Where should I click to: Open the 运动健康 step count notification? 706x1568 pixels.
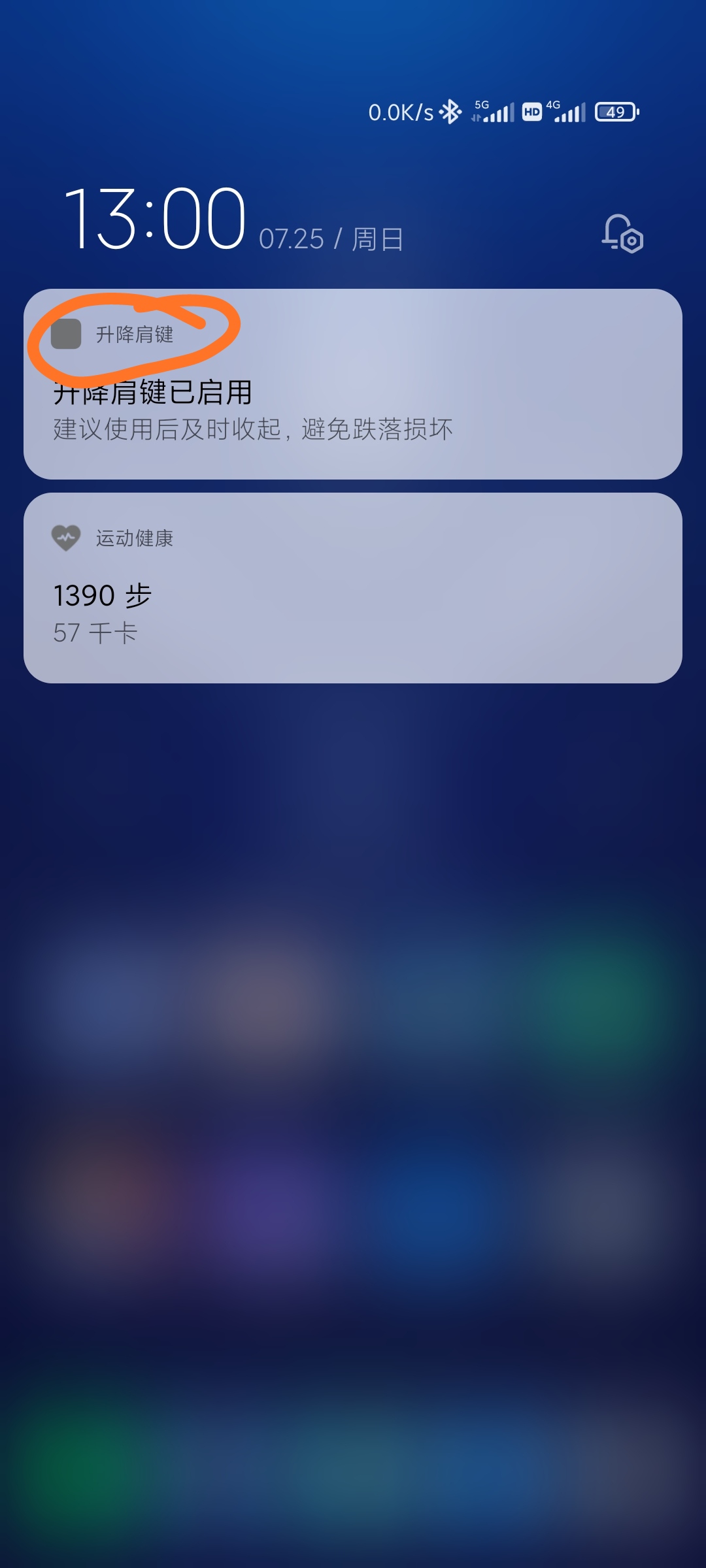click(x=353, y=588)
